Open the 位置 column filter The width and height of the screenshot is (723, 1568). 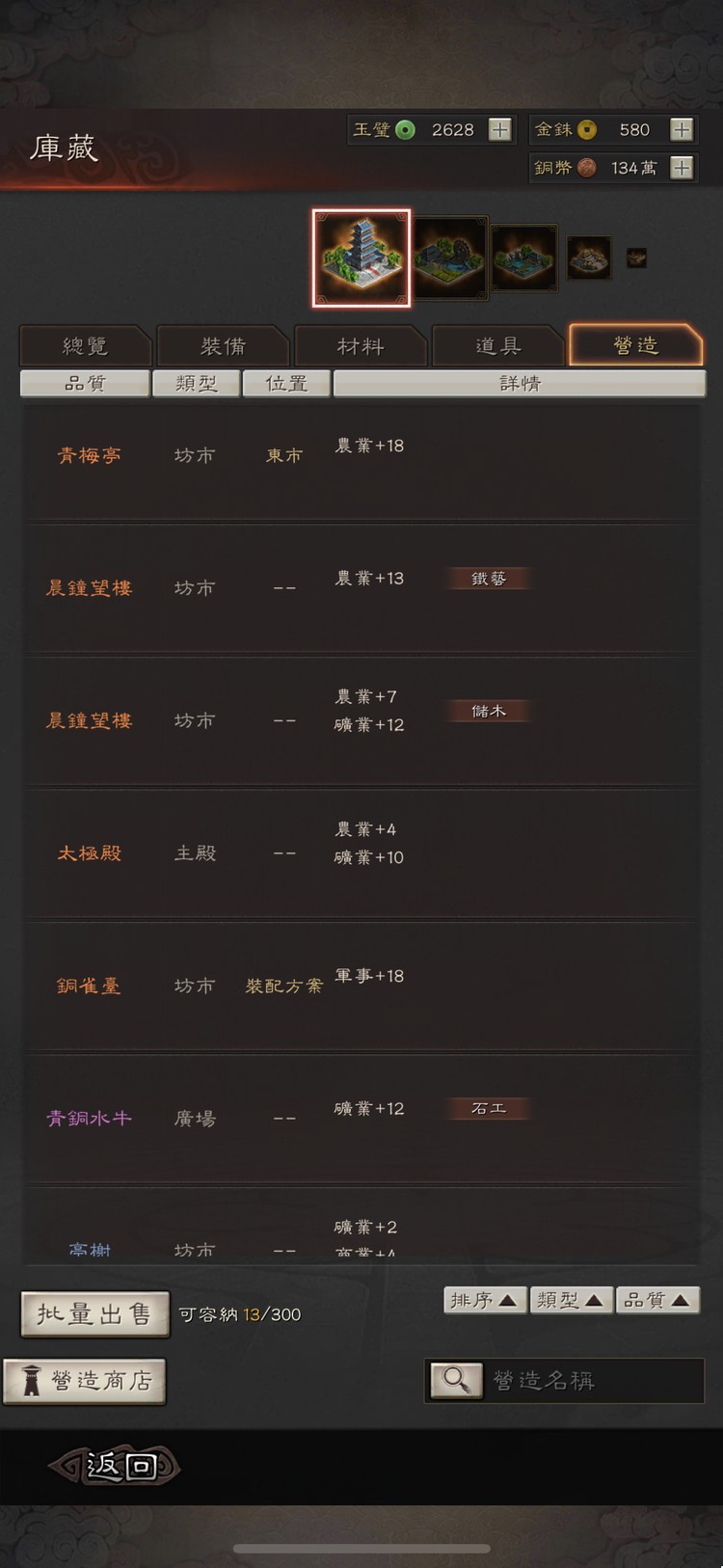pos(285,383)
